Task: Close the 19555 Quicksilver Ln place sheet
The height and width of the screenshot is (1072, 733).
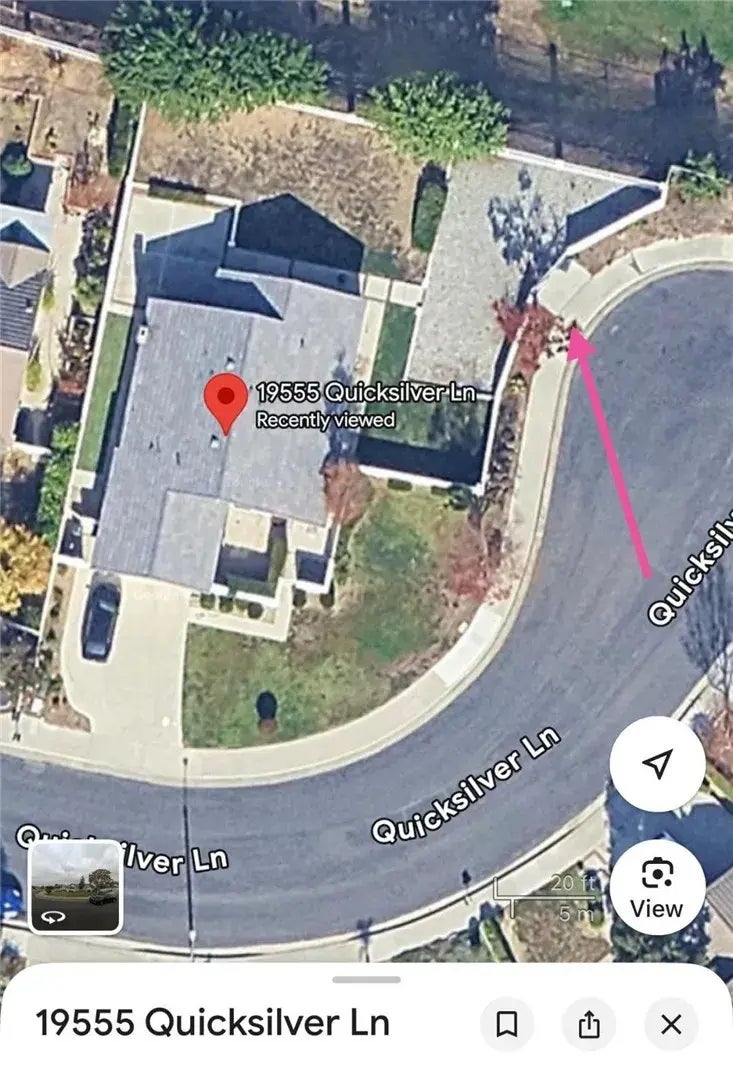Action: [x=671, y=1024]
